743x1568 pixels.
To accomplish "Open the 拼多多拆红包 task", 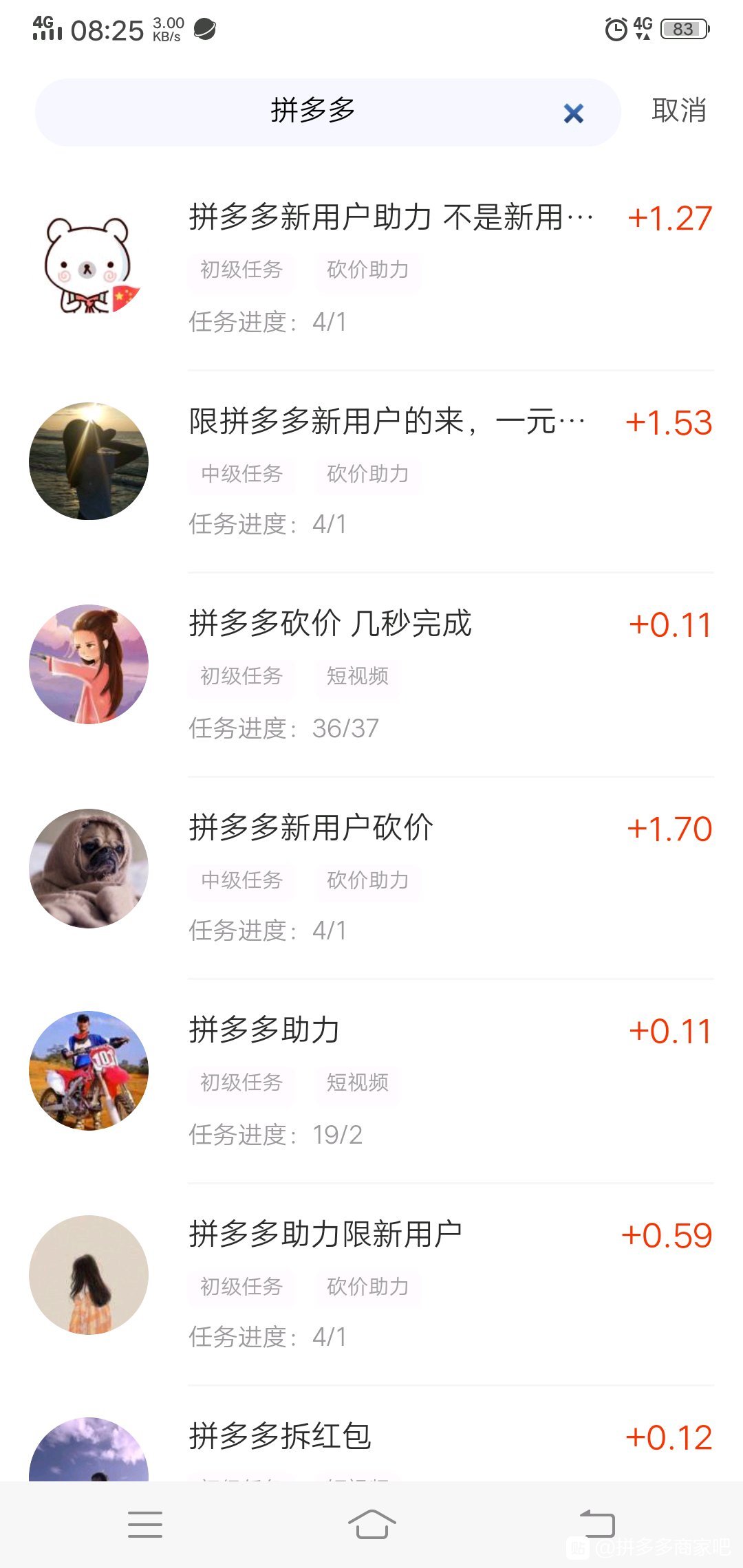I will click(280, 1437).
